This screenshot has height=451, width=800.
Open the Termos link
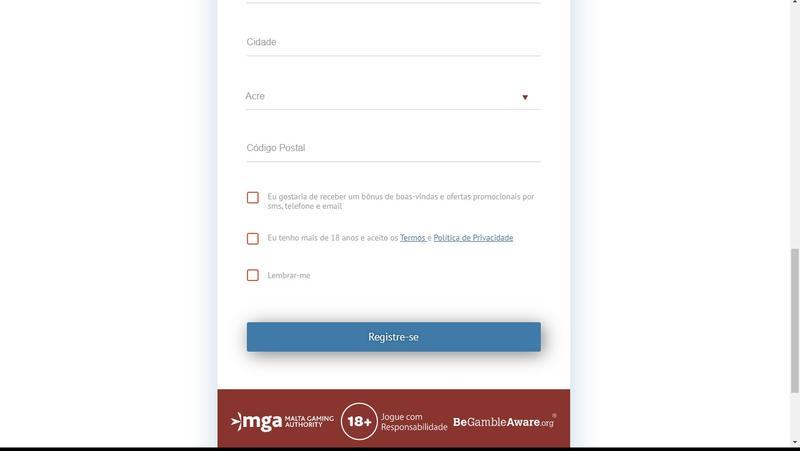(x=412, y=238)
